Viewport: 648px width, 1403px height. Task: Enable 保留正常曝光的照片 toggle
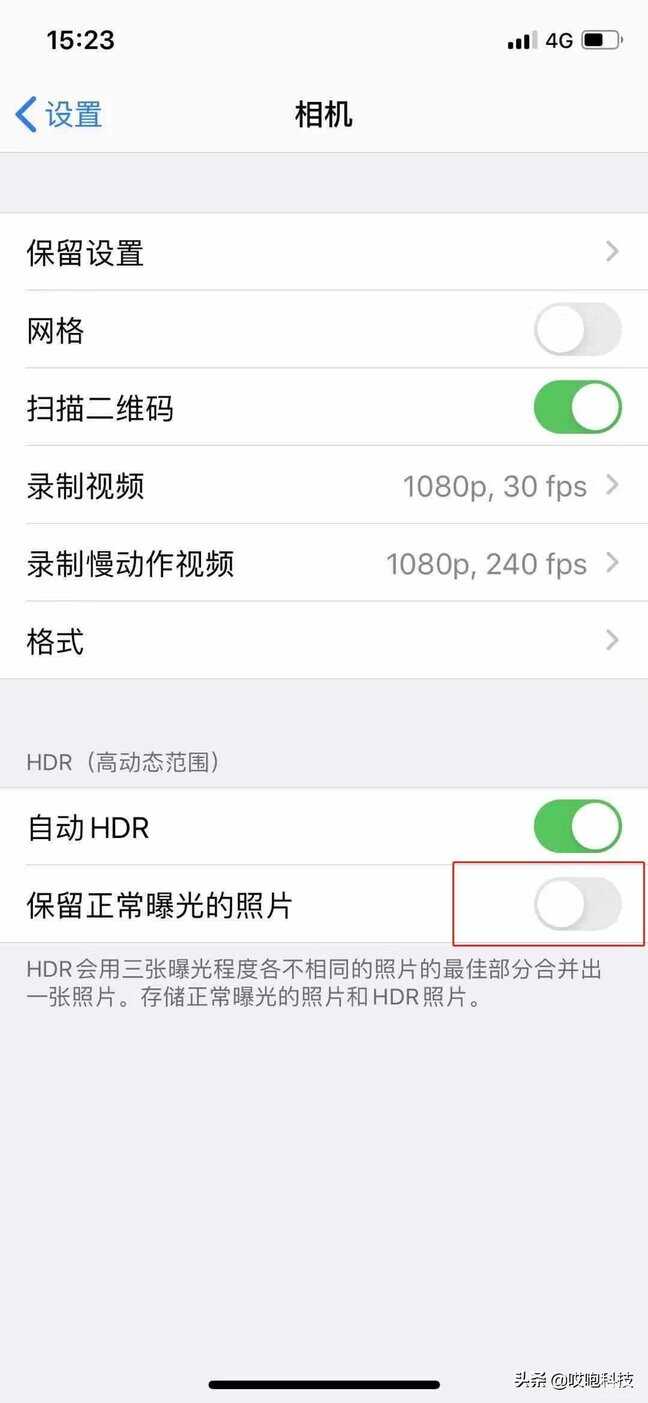pyautogui.click(x=577, y=906)
